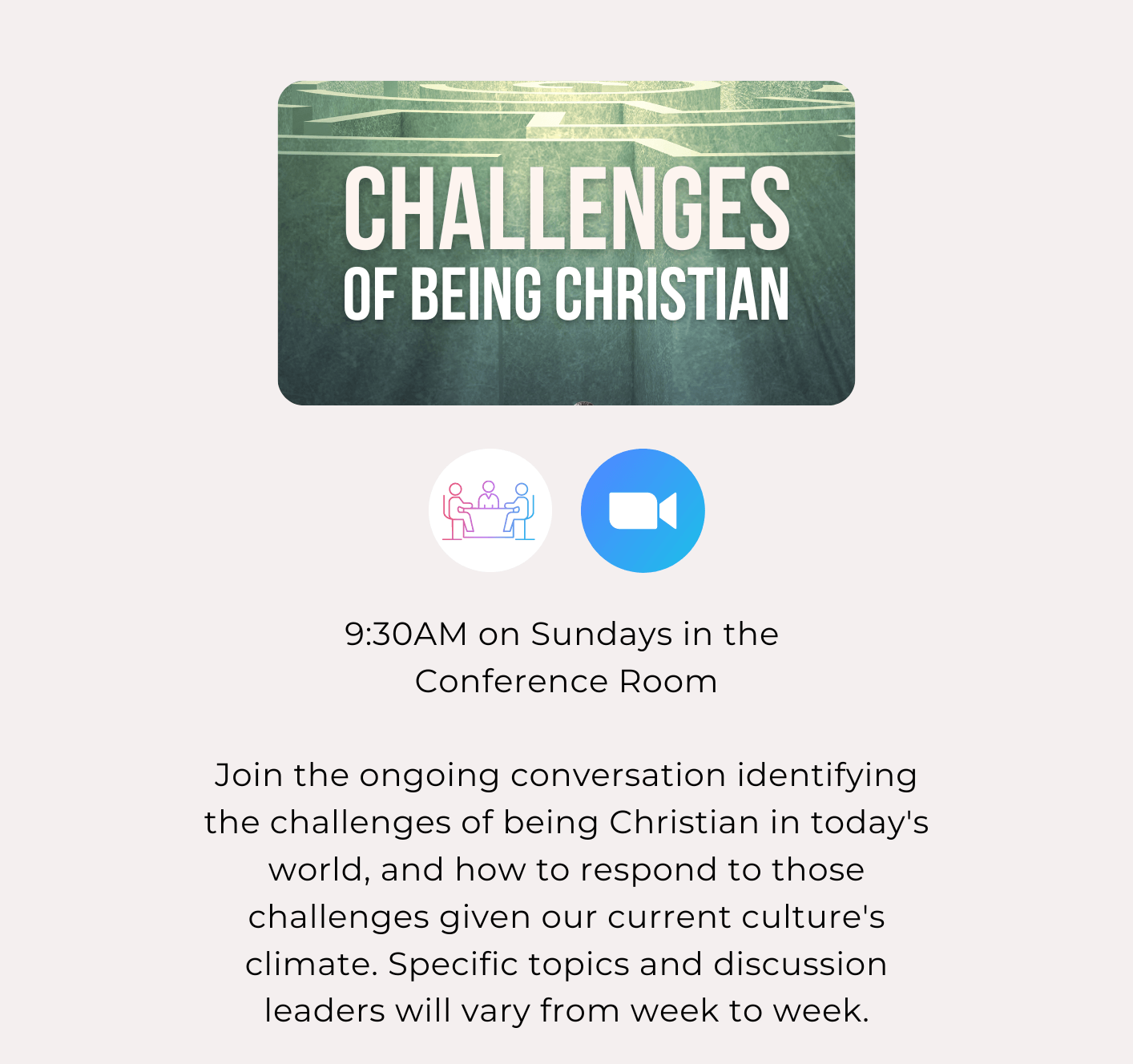1133x1064 pixels.
Task: Open the Challenges of Being Christian banner
Action: [x=566, y=243]
